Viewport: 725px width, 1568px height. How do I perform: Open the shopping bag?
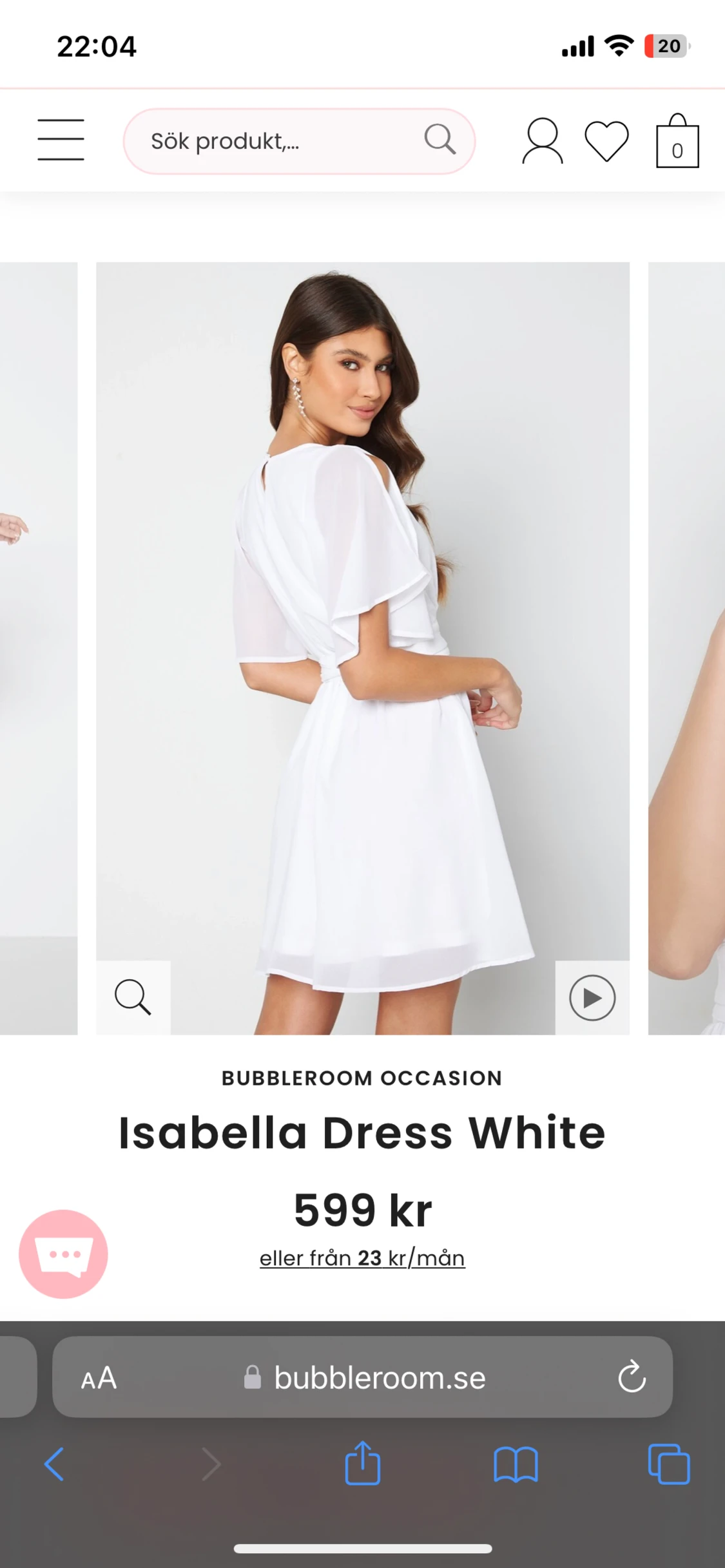click(677, 142)
